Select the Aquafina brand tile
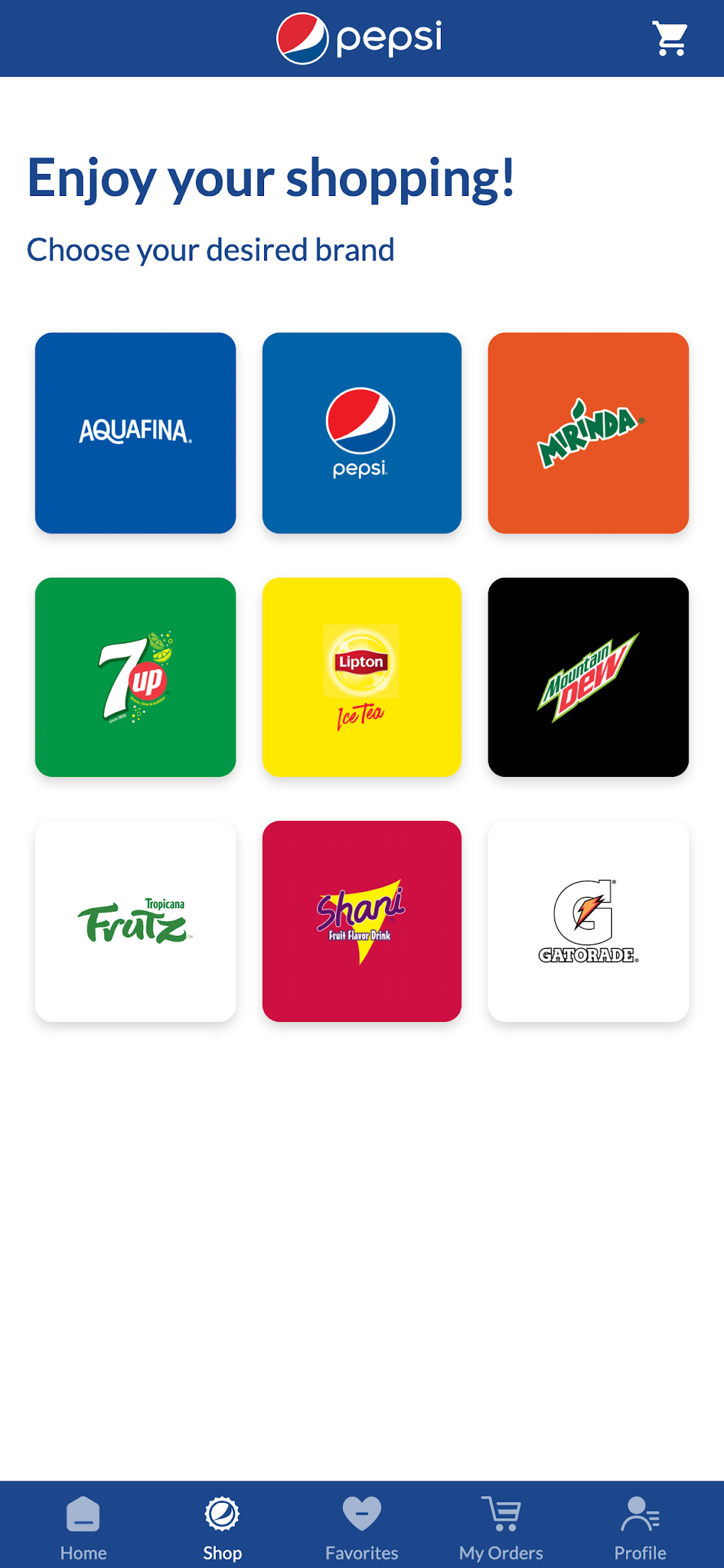The width and height of the screenshot is (724, 1568). (136, 432)
